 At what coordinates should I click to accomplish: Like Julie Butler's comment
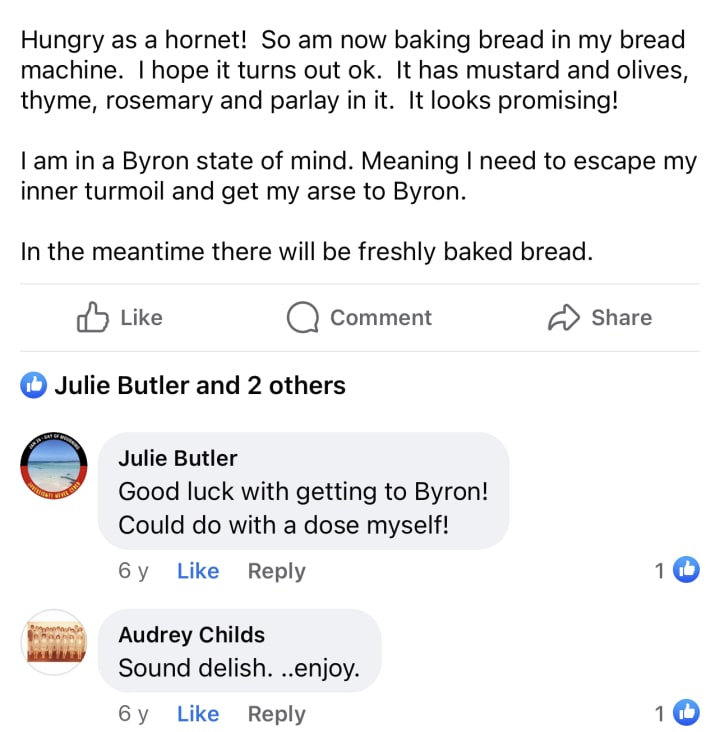click(x=197, y=571)
